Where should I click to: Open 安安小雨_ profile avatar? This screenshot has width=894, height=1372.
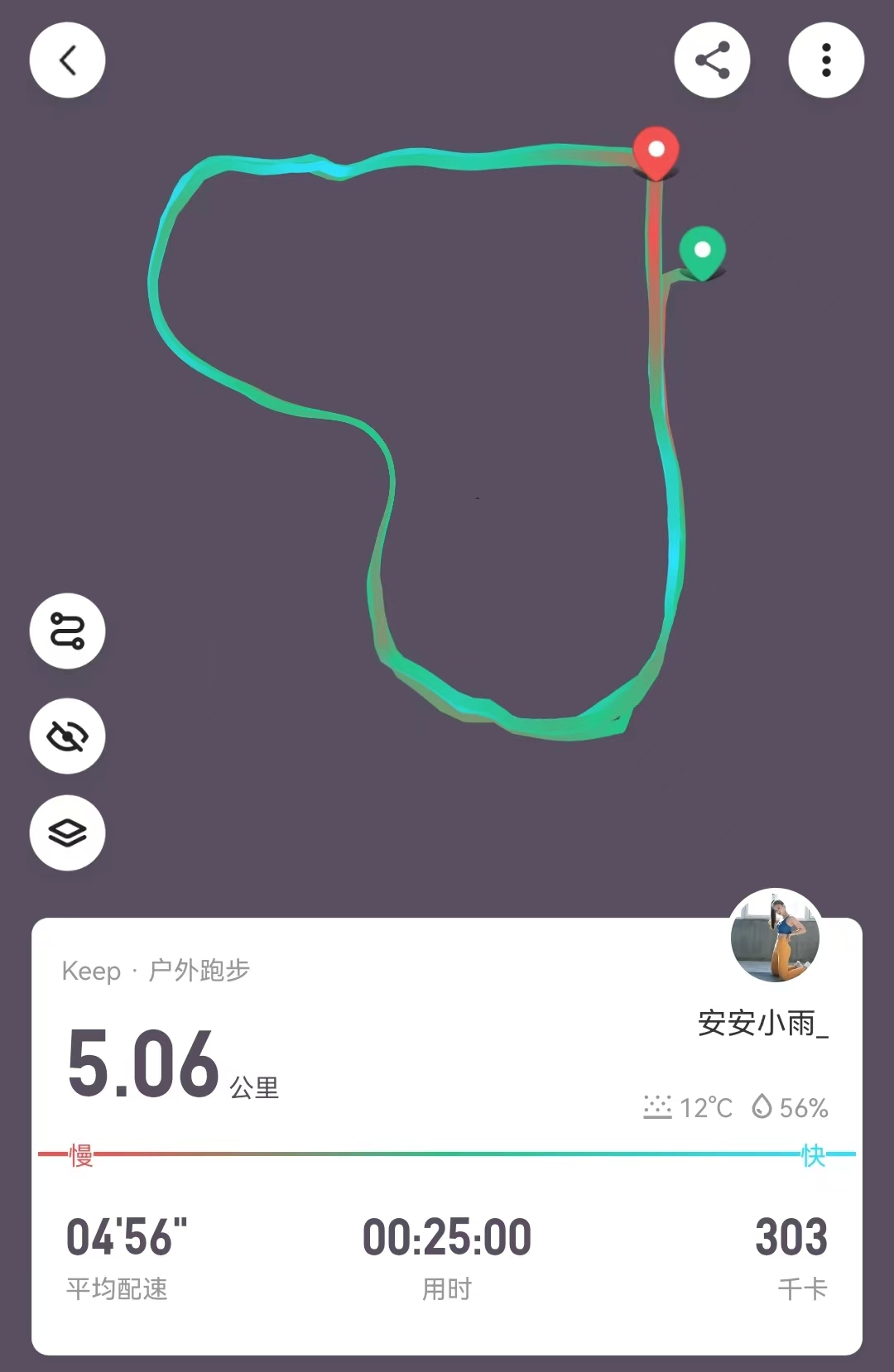click(x=775, y=936)
